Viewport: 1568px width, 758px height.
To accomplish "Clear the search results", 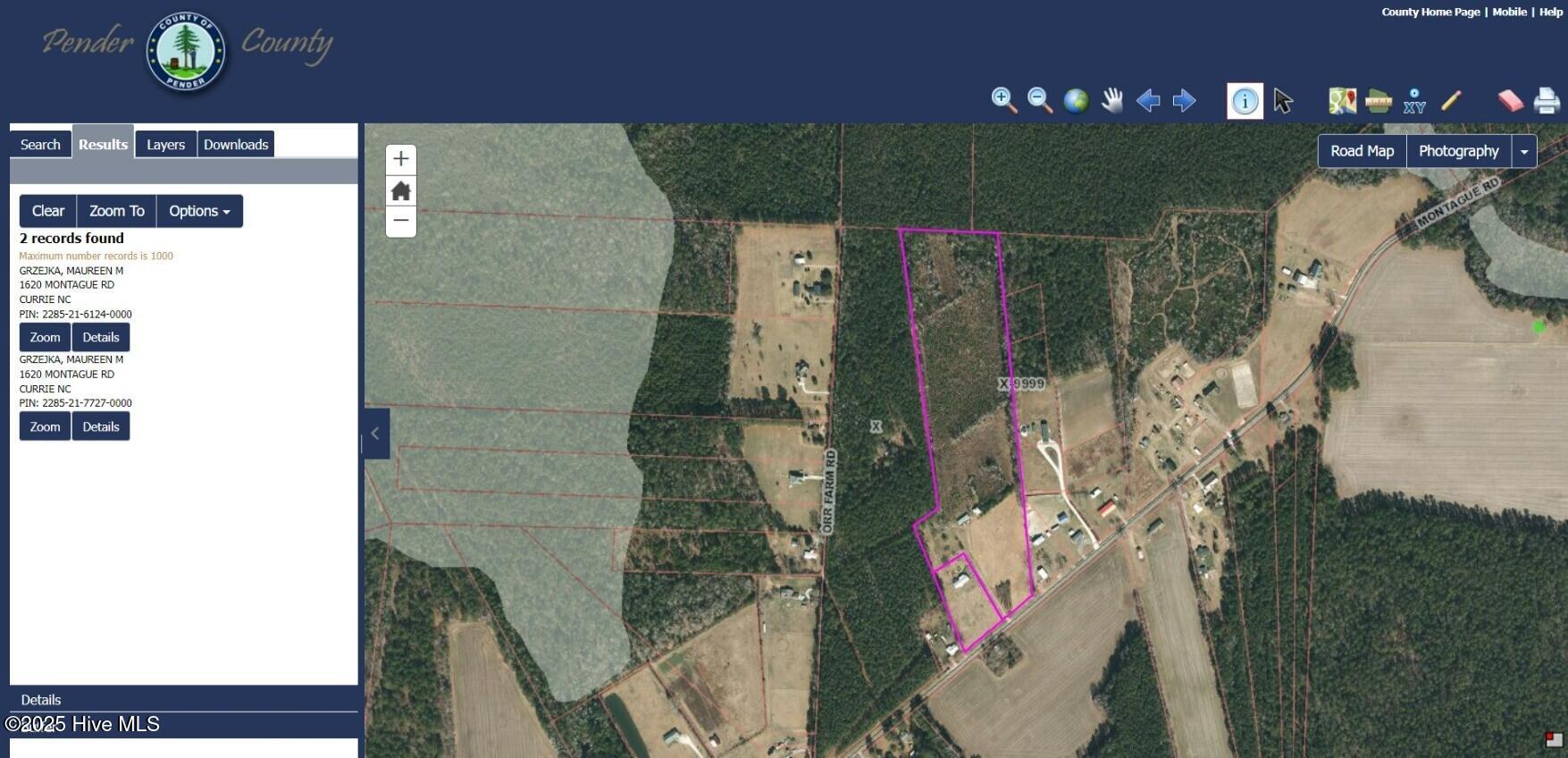I will tap(48, 211).
